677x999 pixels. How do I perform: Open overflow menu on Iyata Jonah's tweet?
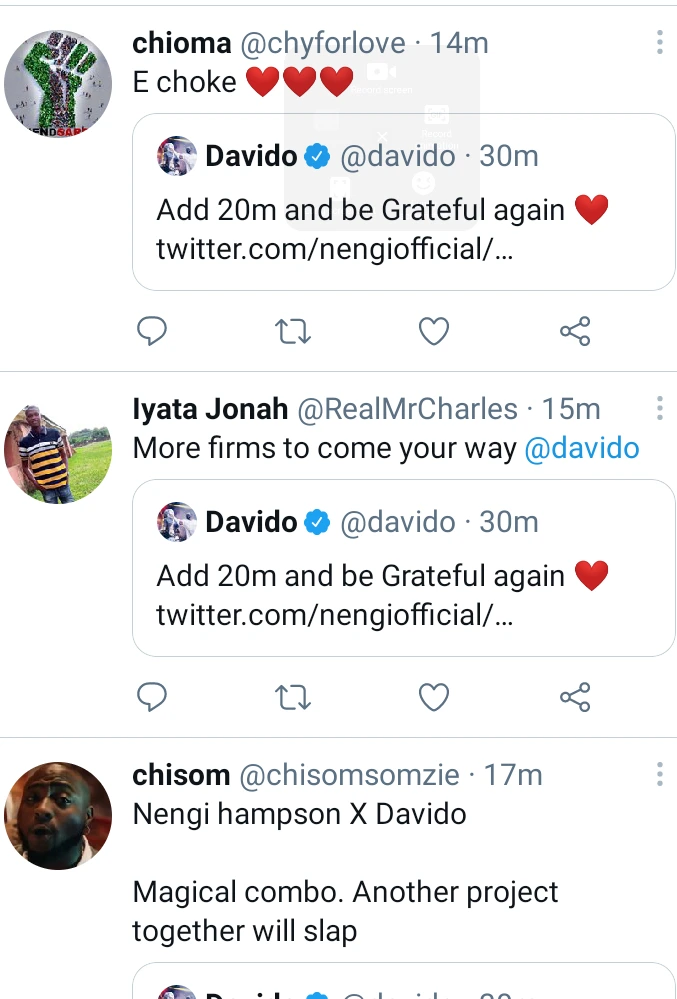click(x=659, y=408)
